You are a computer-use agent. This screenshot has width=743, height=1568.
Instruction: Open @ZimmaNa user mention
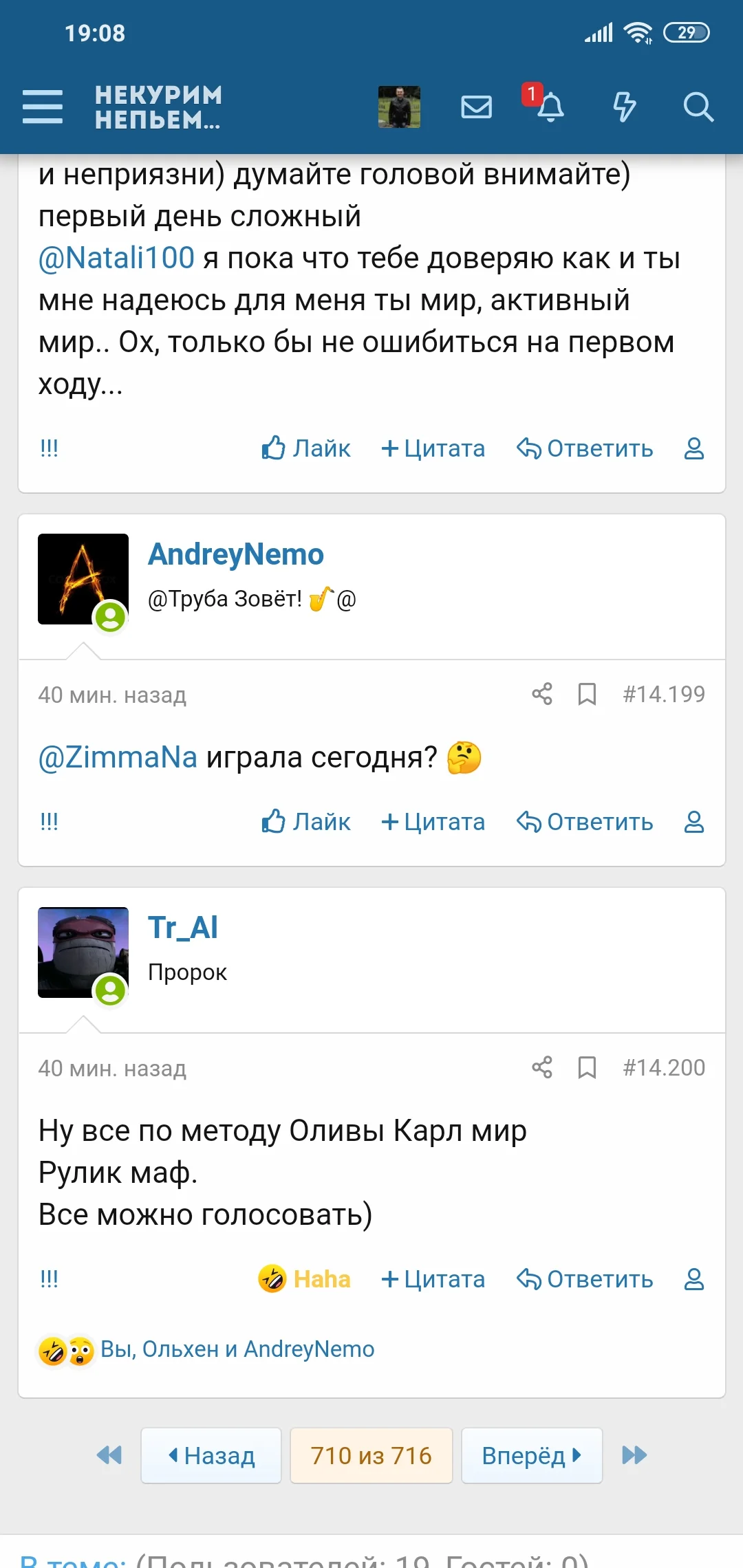[x=117, y=758]
